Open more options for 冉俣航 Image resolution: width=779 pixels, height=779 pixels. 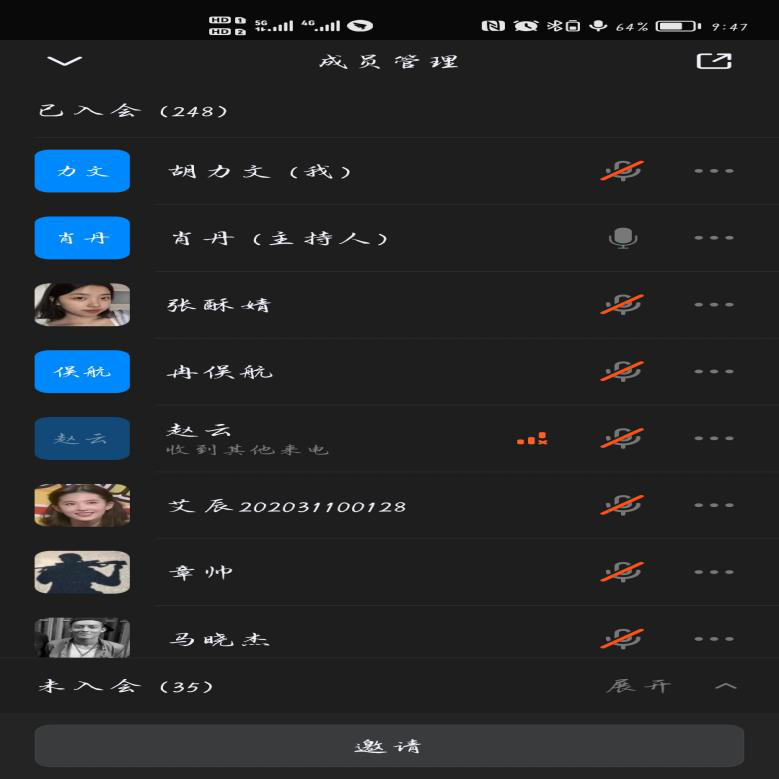[714, 371]
